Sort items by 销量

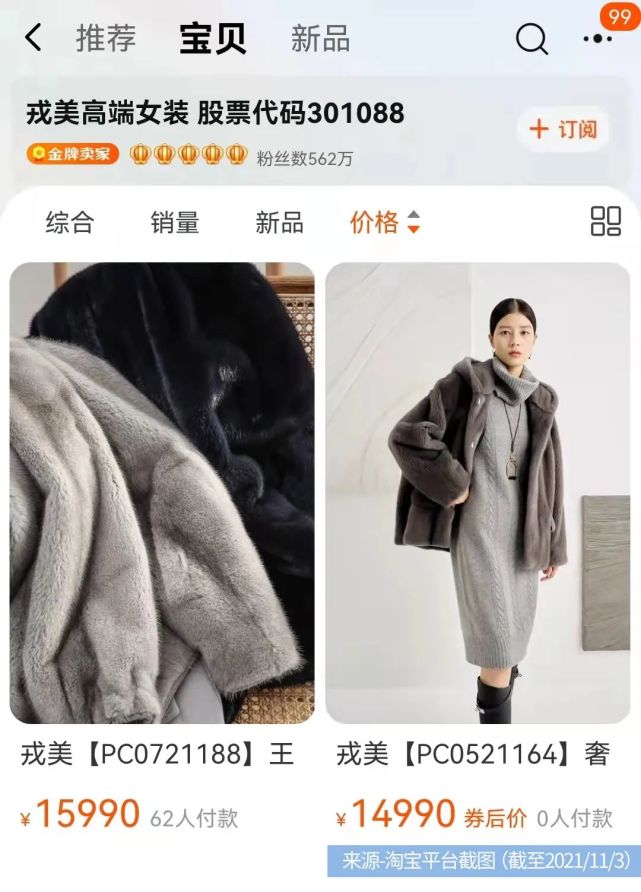[175, 222]
